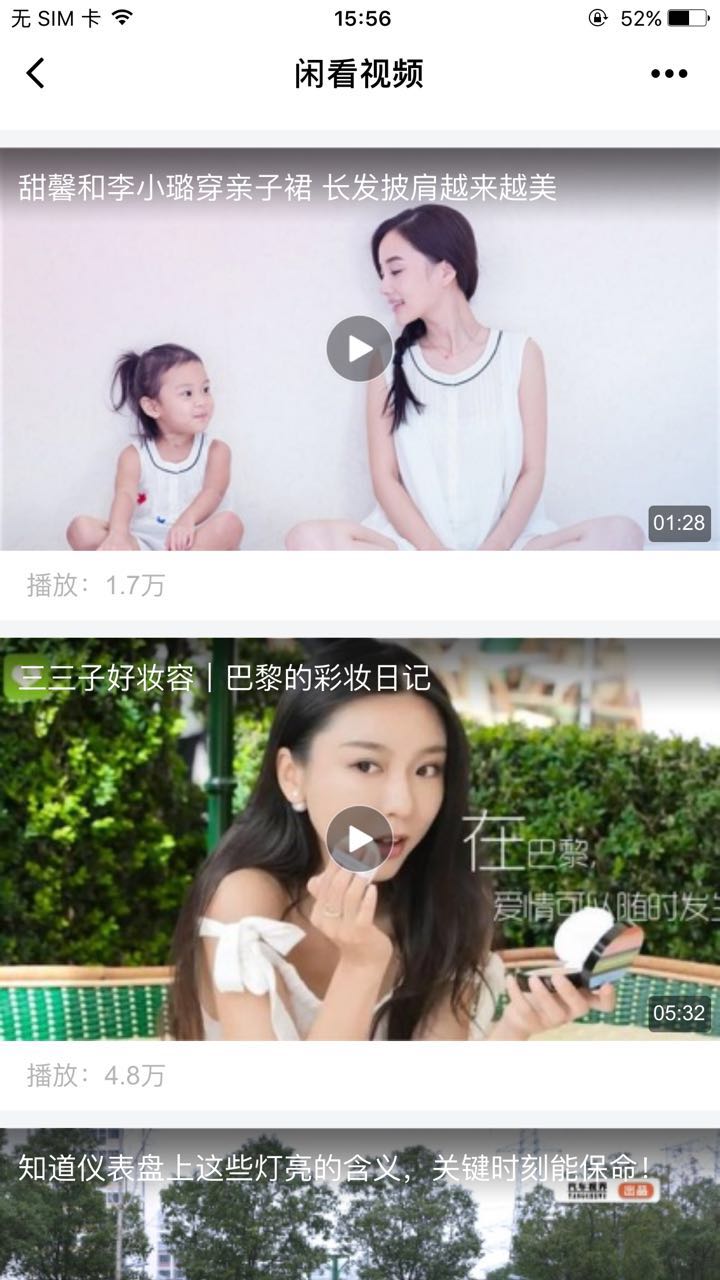The width and height of the screenshot is (720, 1280).
Task: Play the 三三子好妆容 巴黎的彩妆日记 video
Action: pyautogui.click(x=359, y=839)
